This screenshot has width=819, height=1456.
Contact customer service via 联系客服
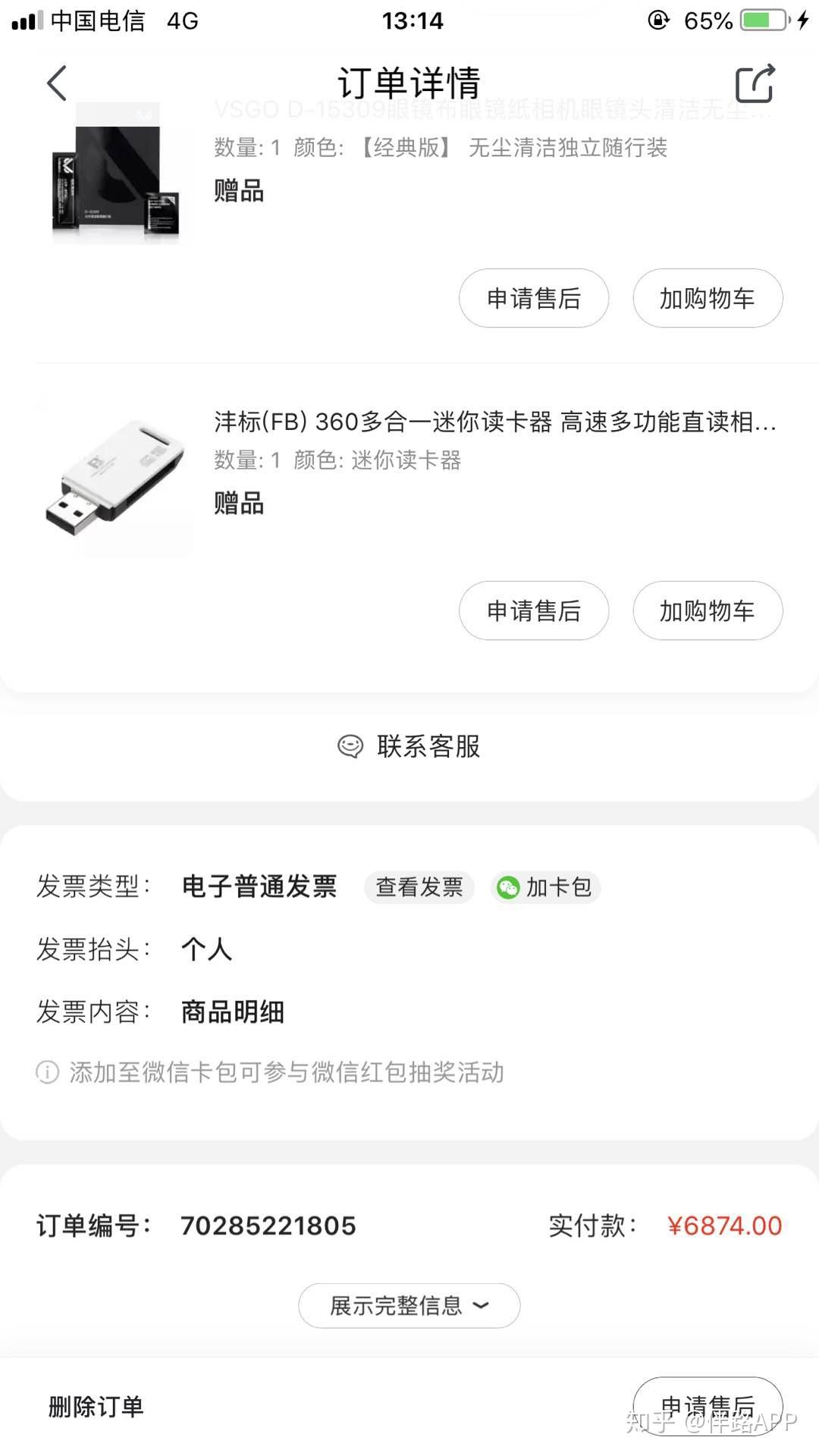(409, 746)
